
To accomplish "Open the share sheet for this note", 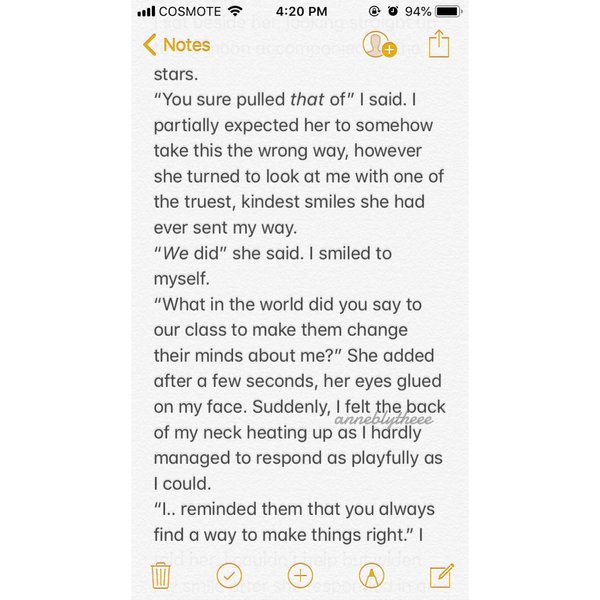I will click(x=439, y=44).
